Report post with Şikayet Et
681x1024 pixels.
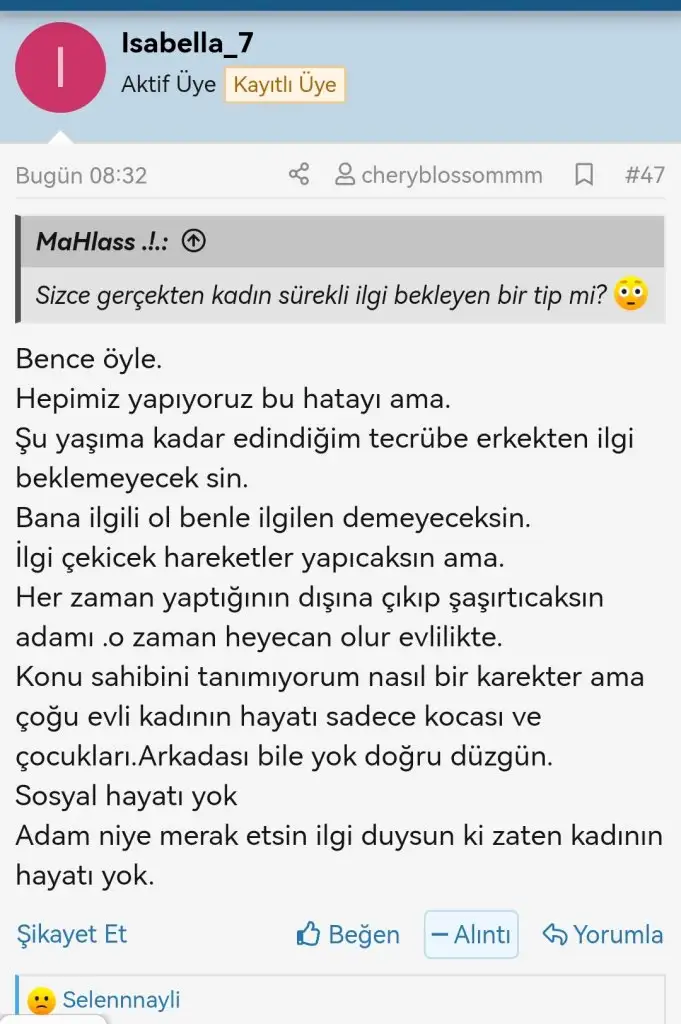[x=72, y=934]
